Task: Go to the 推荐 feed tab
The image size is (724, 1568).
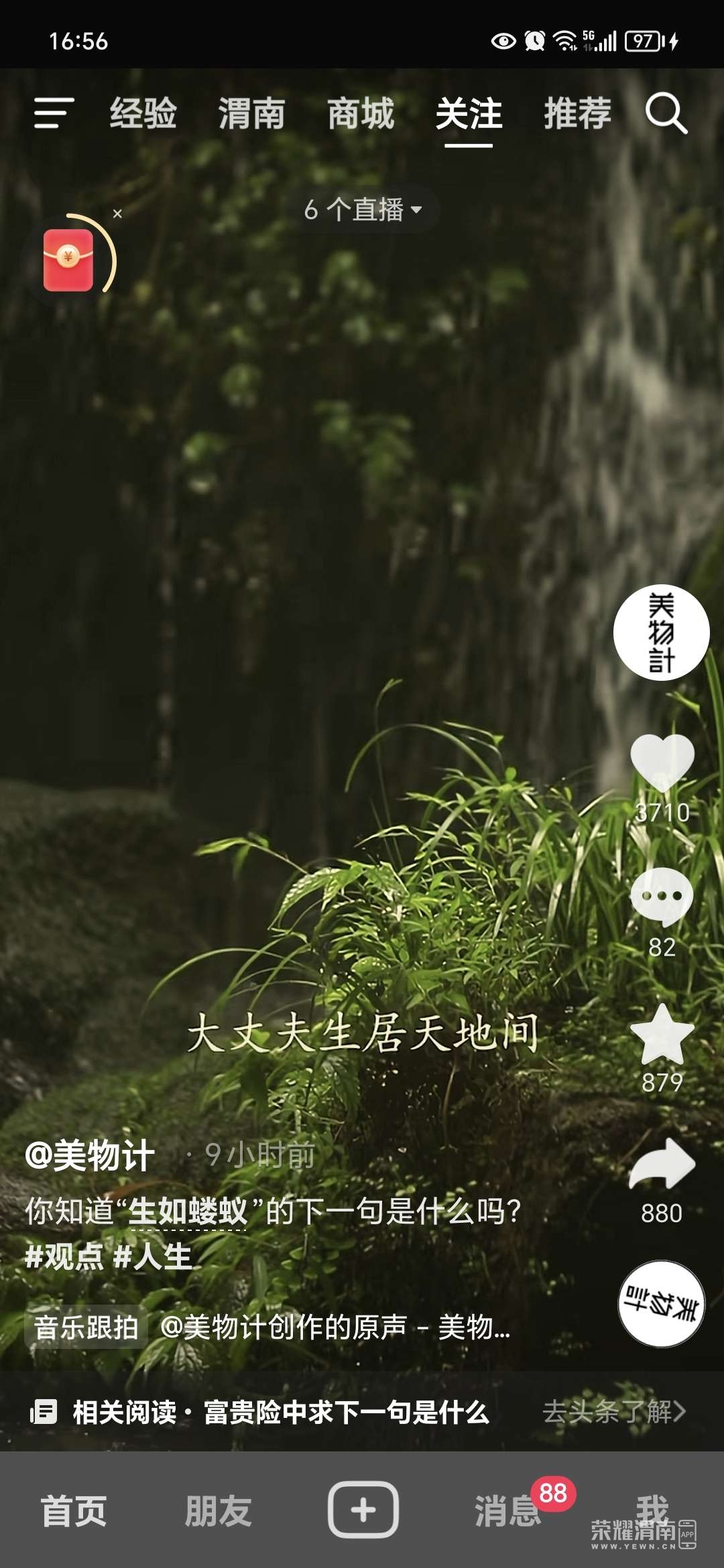Action: [577, 113]
